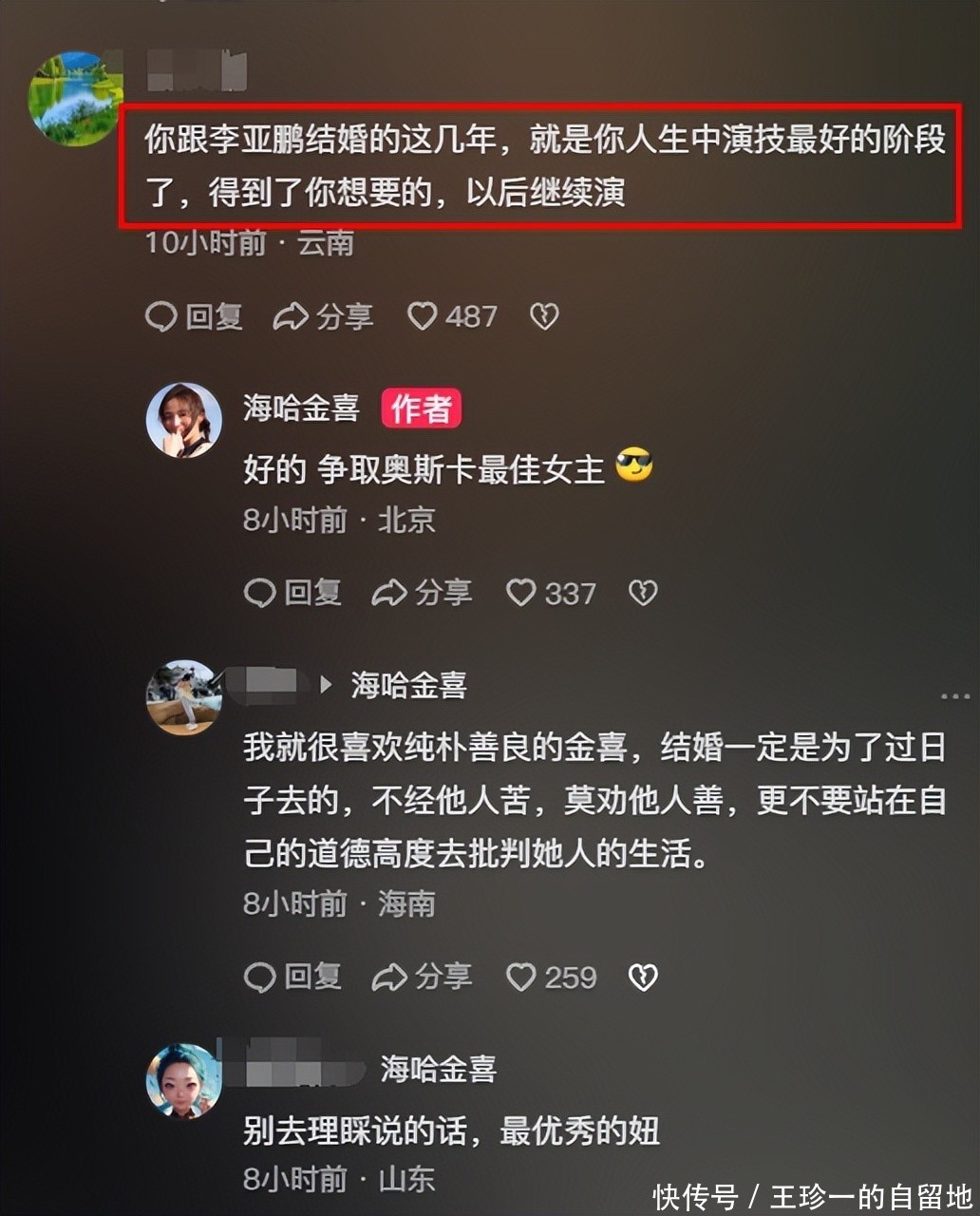View the 云南 commenter's landscape avatar
Image resolution: width=980 pixels, height=1216 pixels.
click(76, 99)
